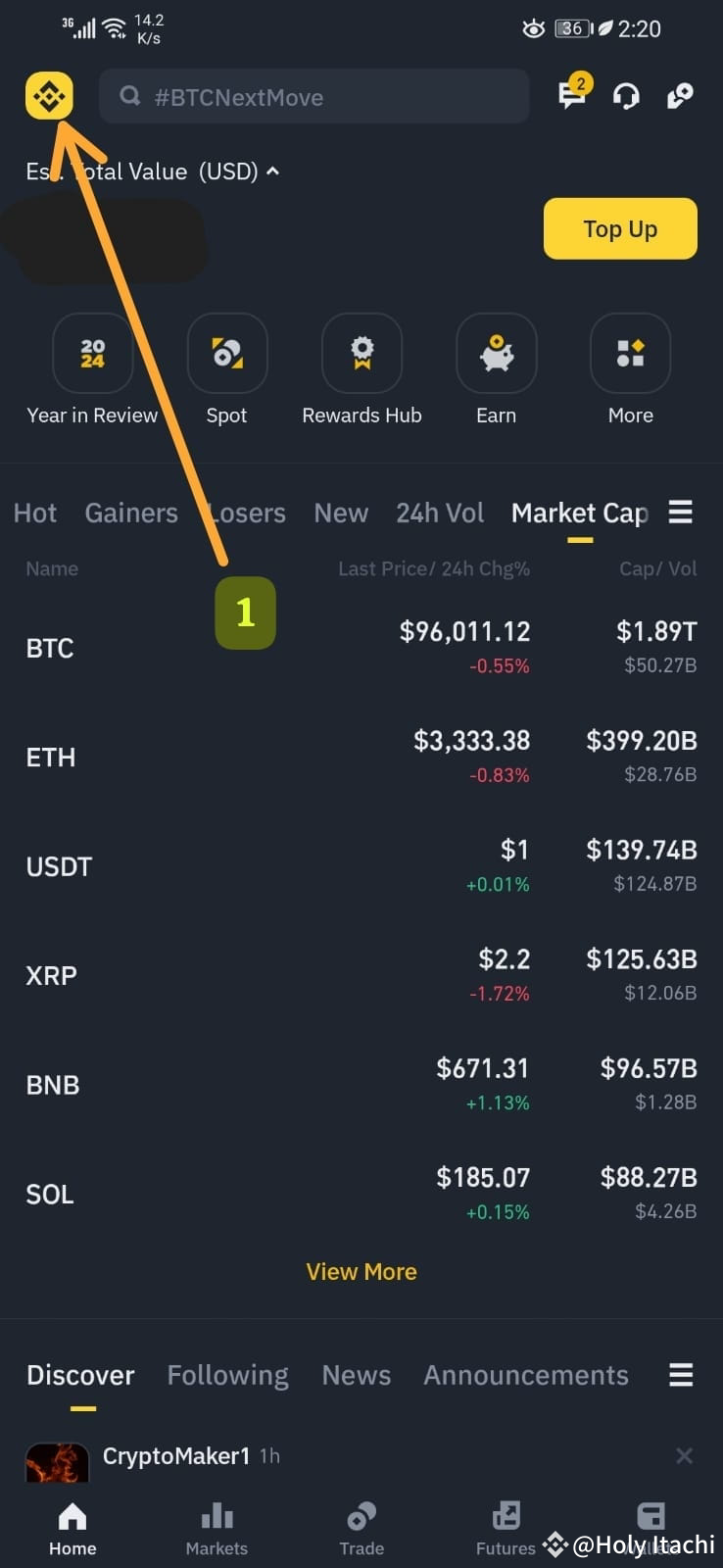The image size is (723, 1568).
Task: Open chat messages with 2 notifications
Action: coord(572,95)
